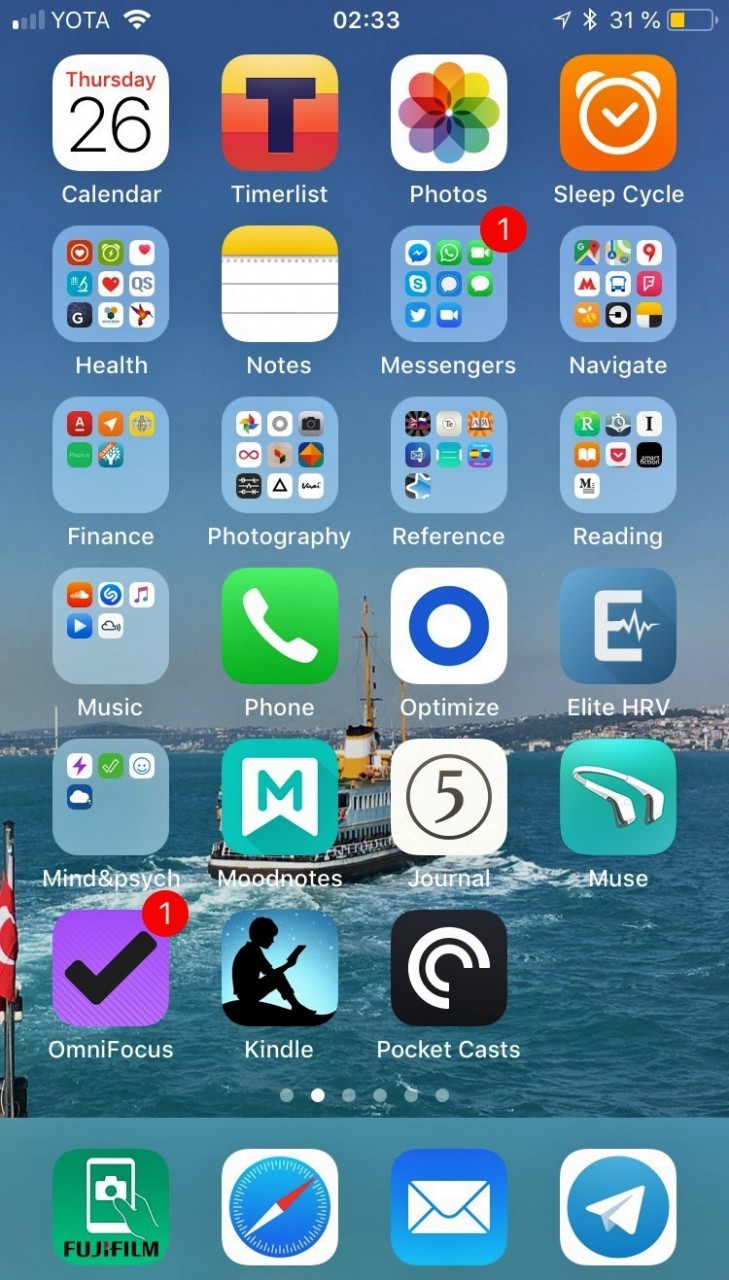This screenshot has height=1280, width=729.
Task: Open the Photos app
Action: pos(448,113)
